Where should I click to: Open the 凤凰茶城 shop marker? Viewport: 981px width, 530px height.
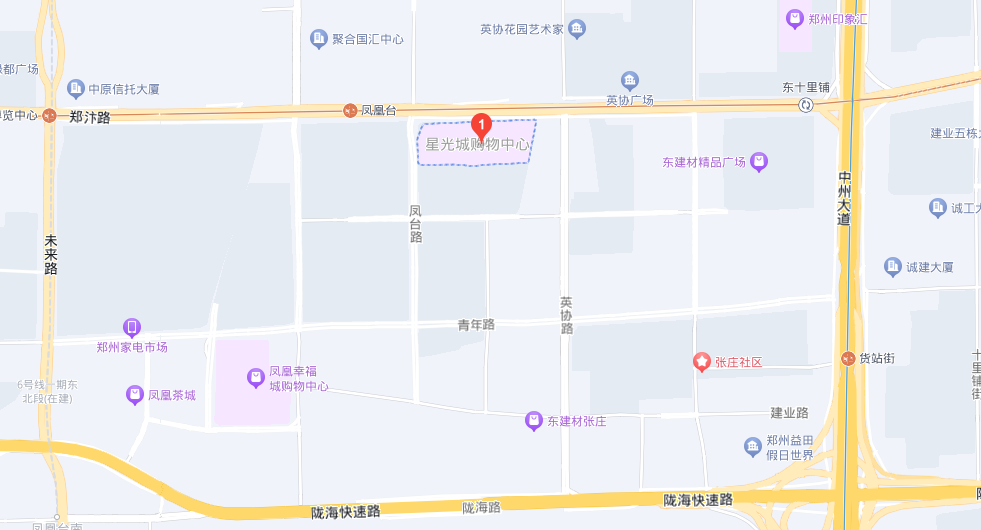(x=135, y=395)
